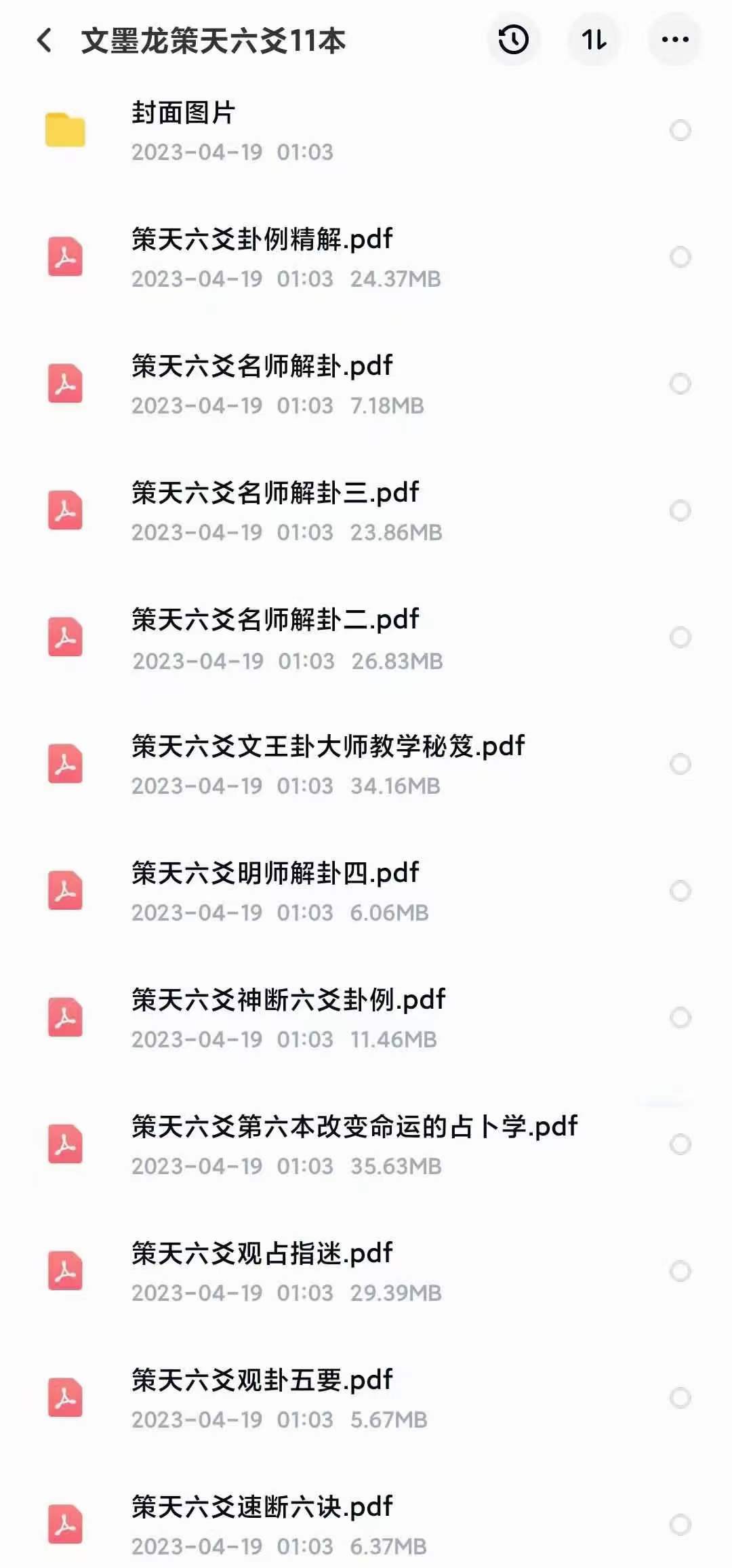Open 策天六爻名师解卦二.pdf

366,638
